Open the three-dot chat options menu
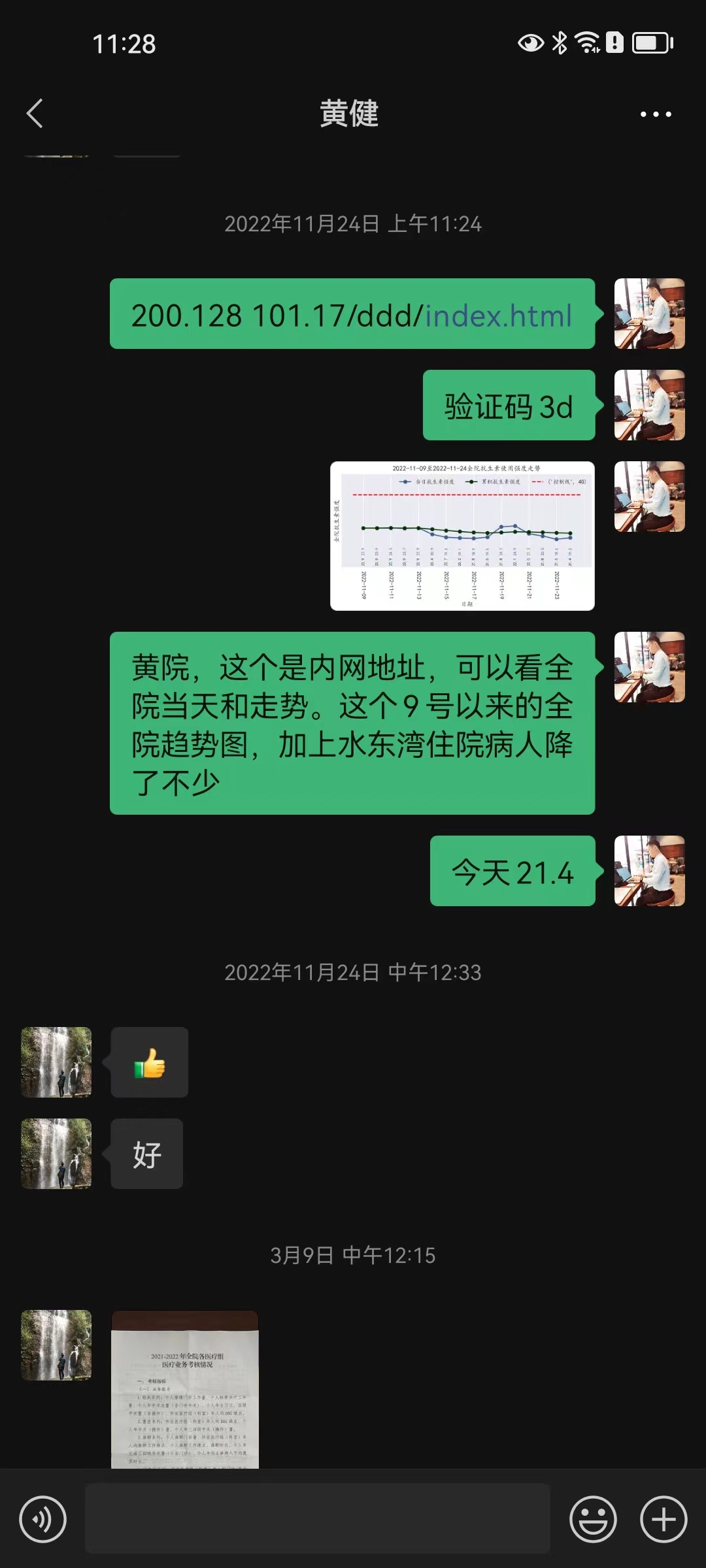This screenshot has height=1568, width=706. (x=655, y=114)
